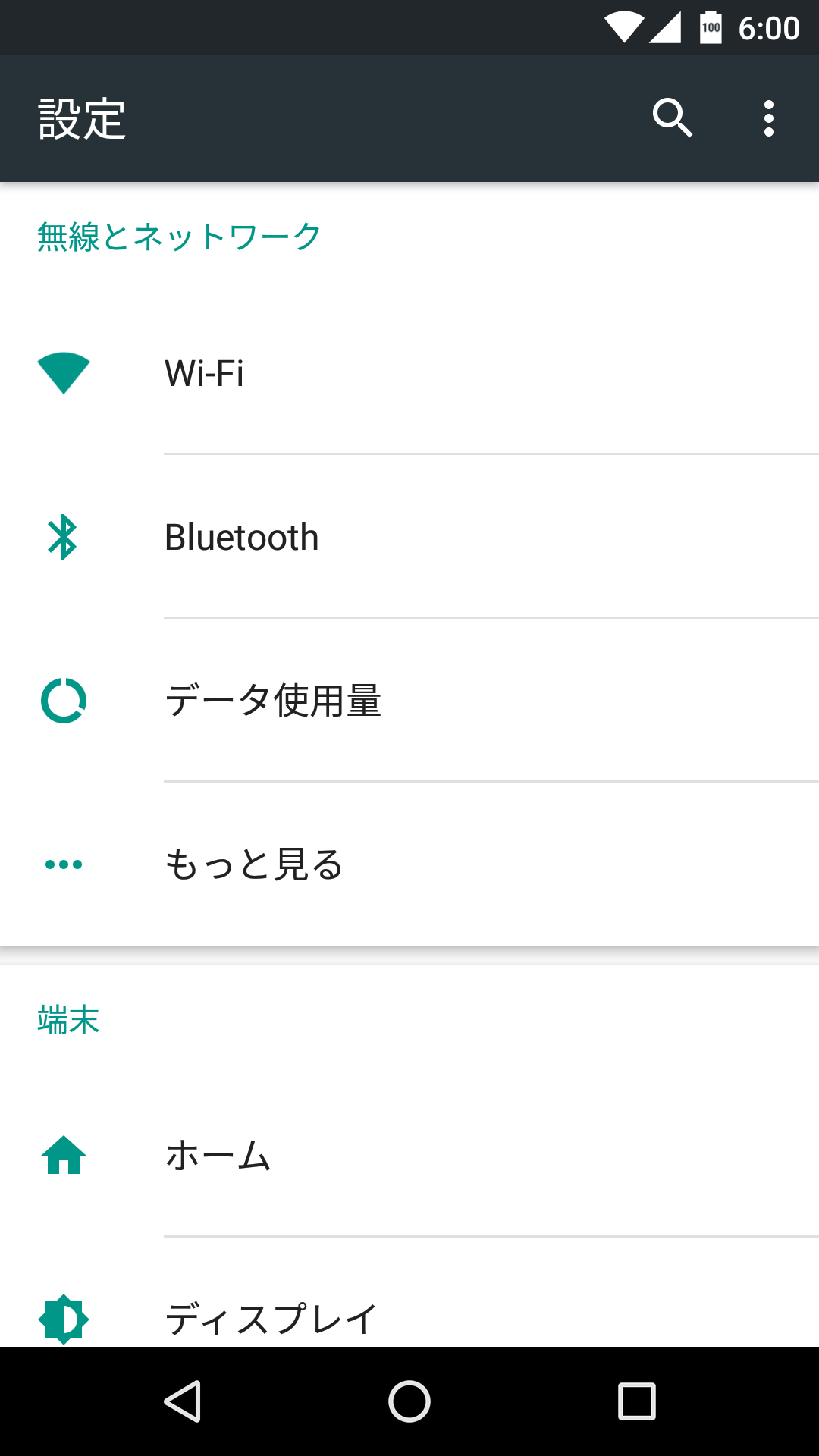The image size is (819, 1456).
Task: Open Wi-Fi settings
Action: [x=409, y=373]
